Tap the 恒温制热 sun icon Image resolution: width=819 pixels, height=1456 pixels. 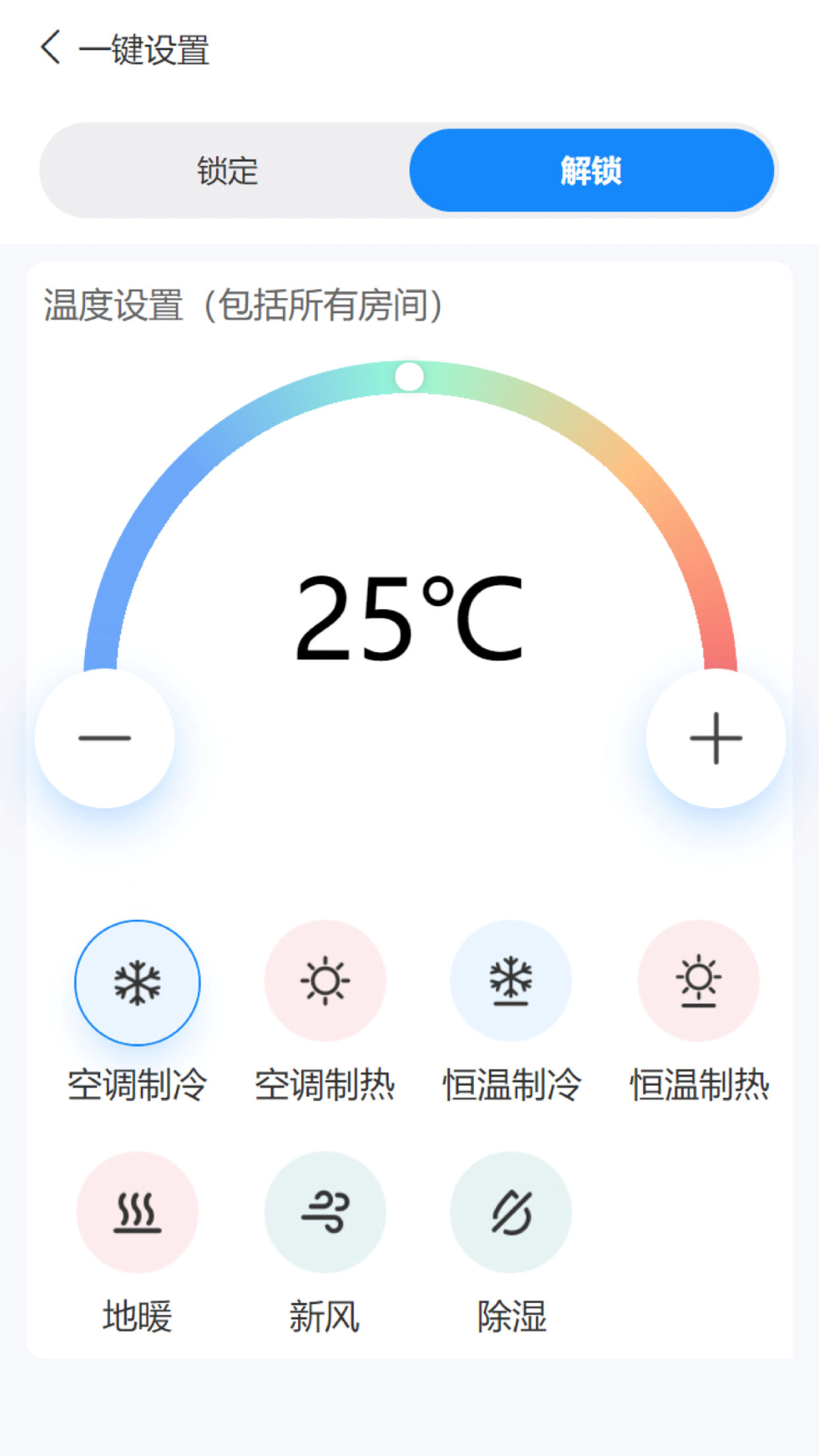click(x=699, y=982)
